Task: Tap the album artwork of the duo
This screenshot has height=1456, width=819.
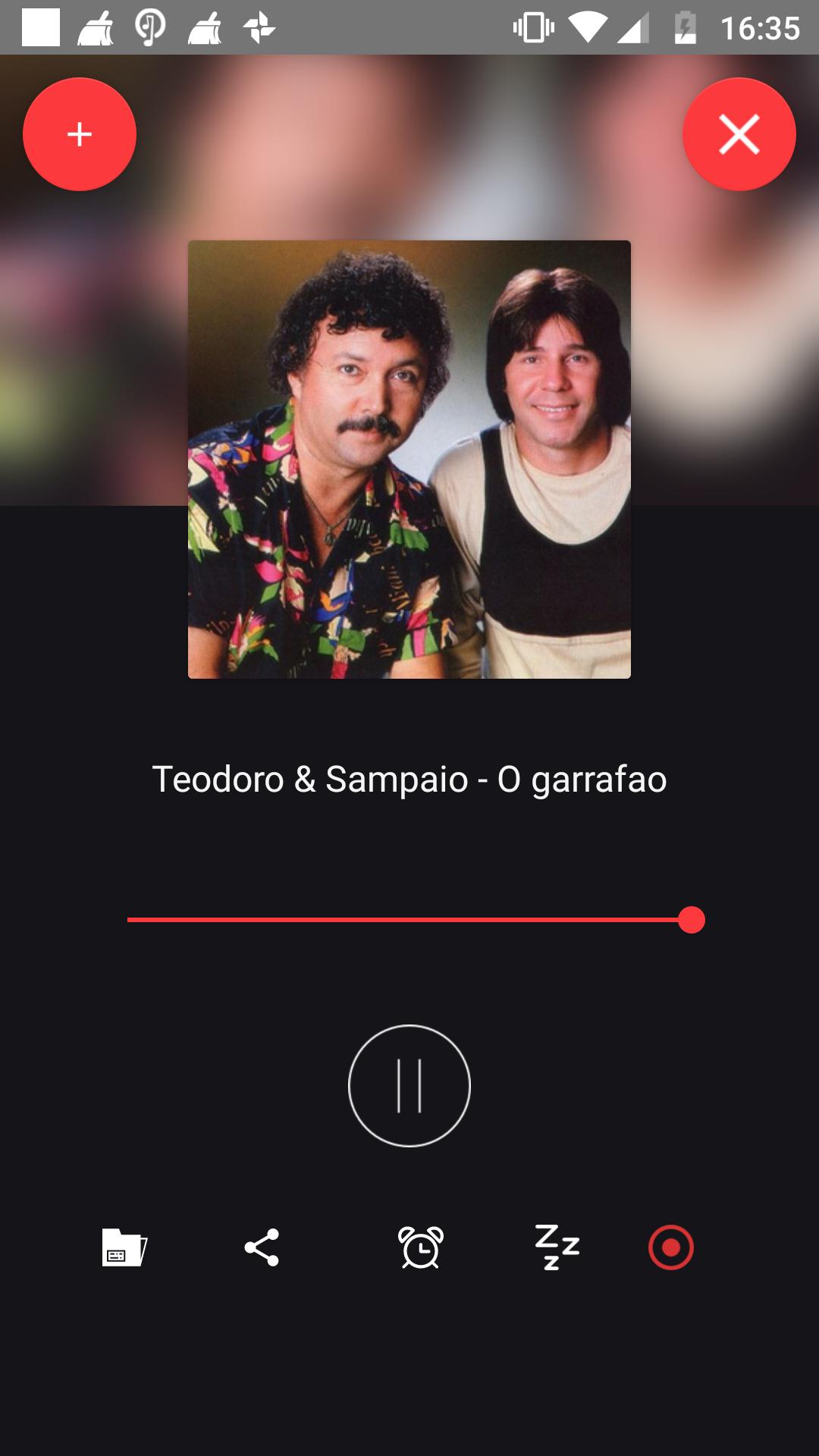Action: pos(409,459)
